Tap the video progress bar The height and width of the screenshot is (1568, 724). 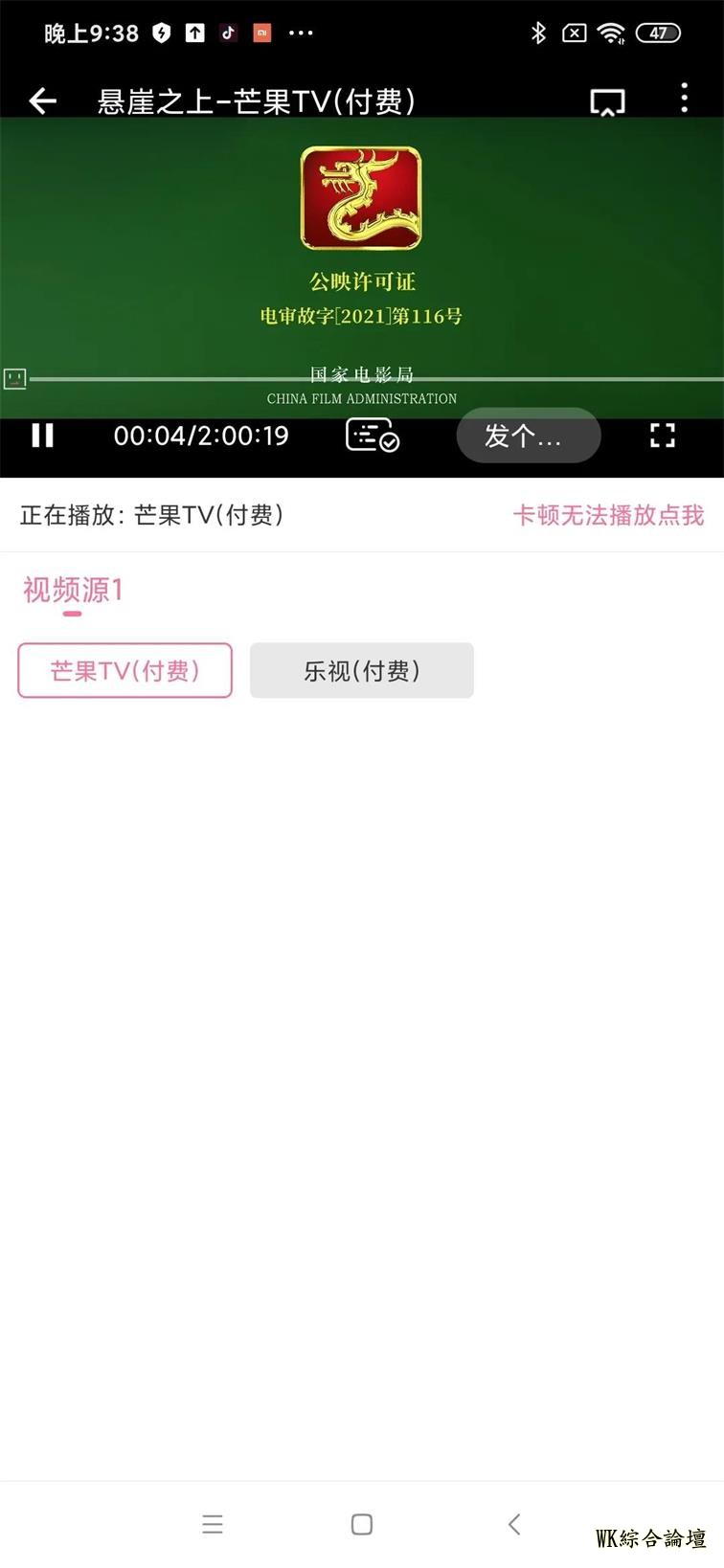pyautogui.click(x=373, y=380)
